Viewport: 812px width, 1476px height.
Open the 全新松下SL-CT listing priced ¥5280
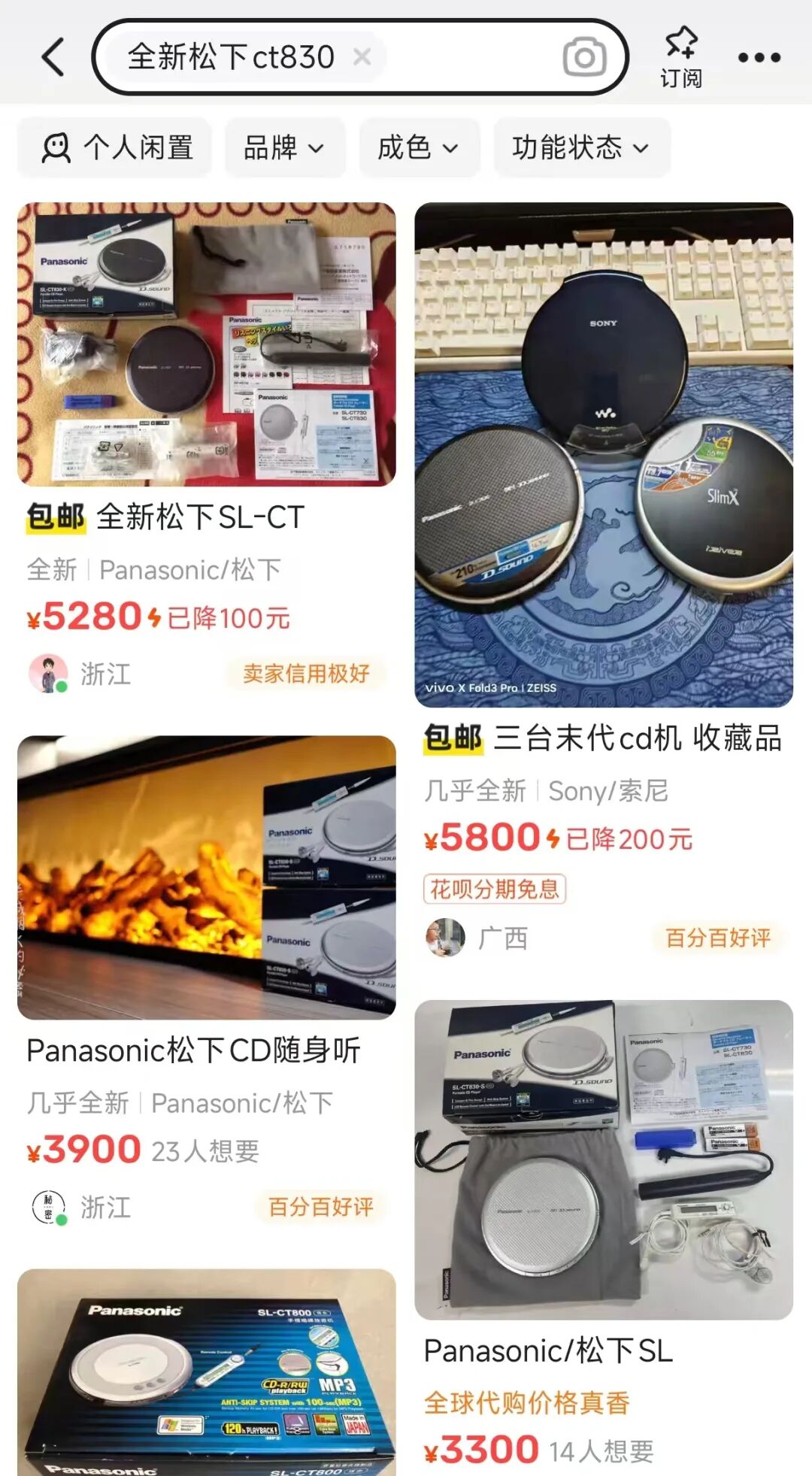click(x=206, y=346)
